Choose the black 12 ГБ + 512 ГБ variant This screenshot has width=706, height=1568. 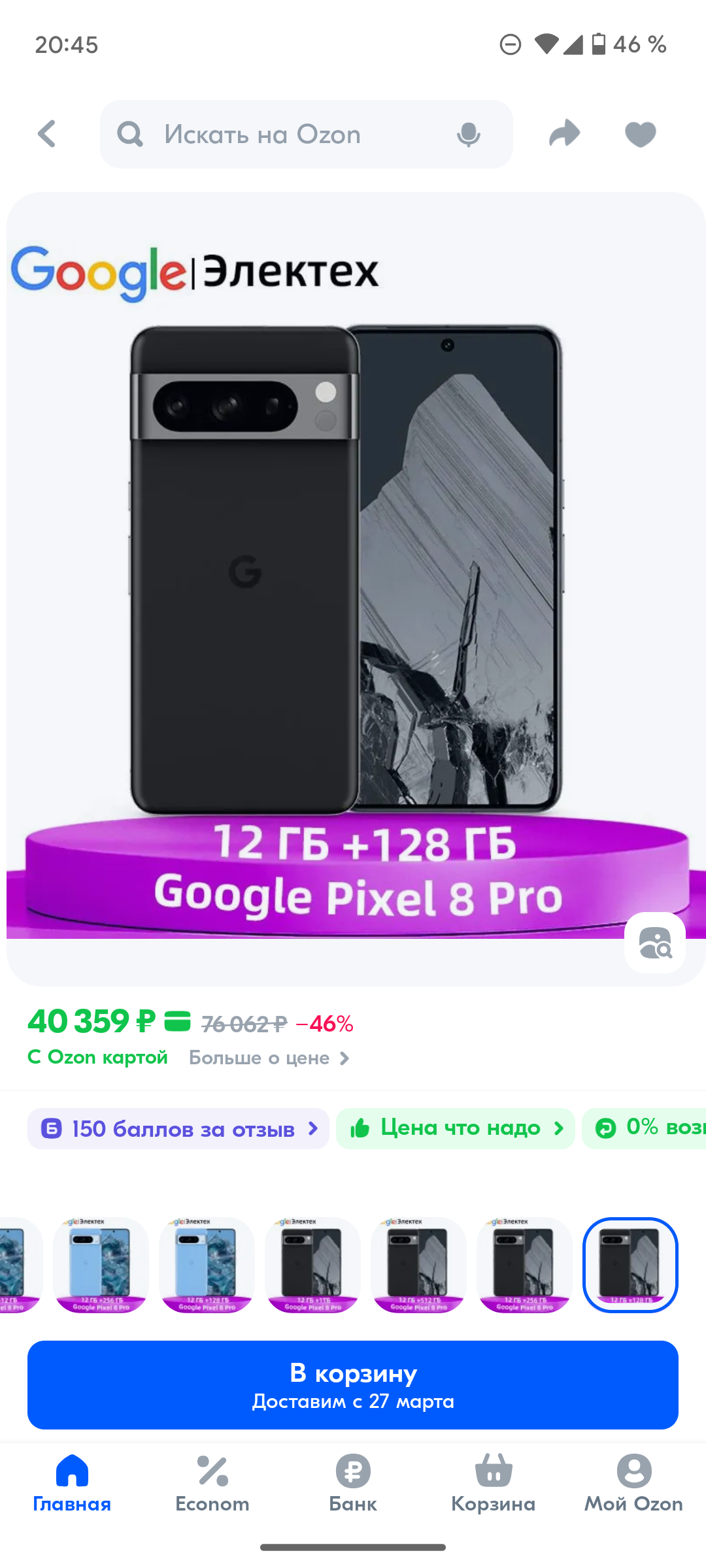pos(418,1265)
